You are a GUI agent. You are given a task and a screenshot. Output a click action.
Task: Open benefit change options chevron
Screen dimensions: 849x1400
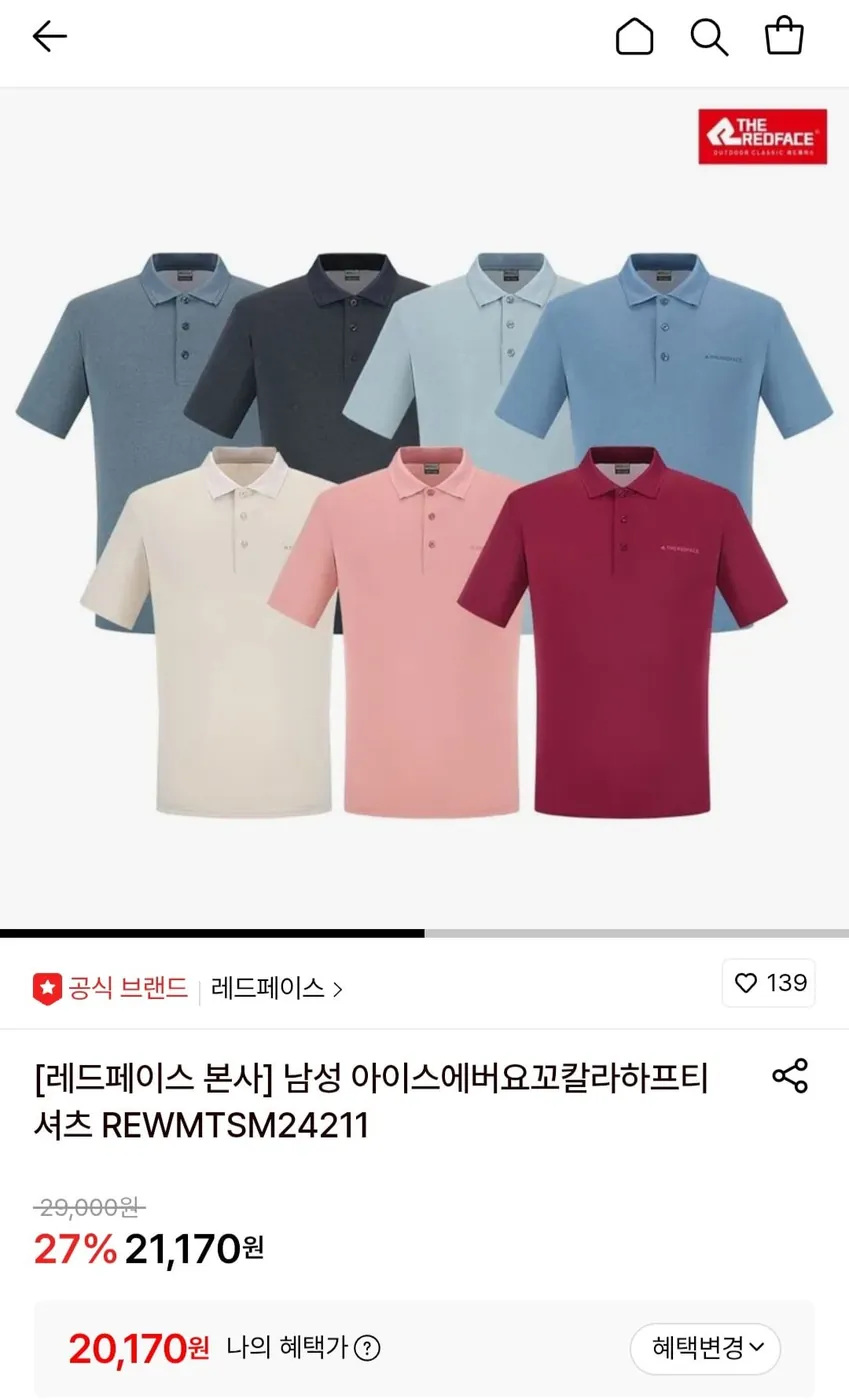coord(757,1348)
